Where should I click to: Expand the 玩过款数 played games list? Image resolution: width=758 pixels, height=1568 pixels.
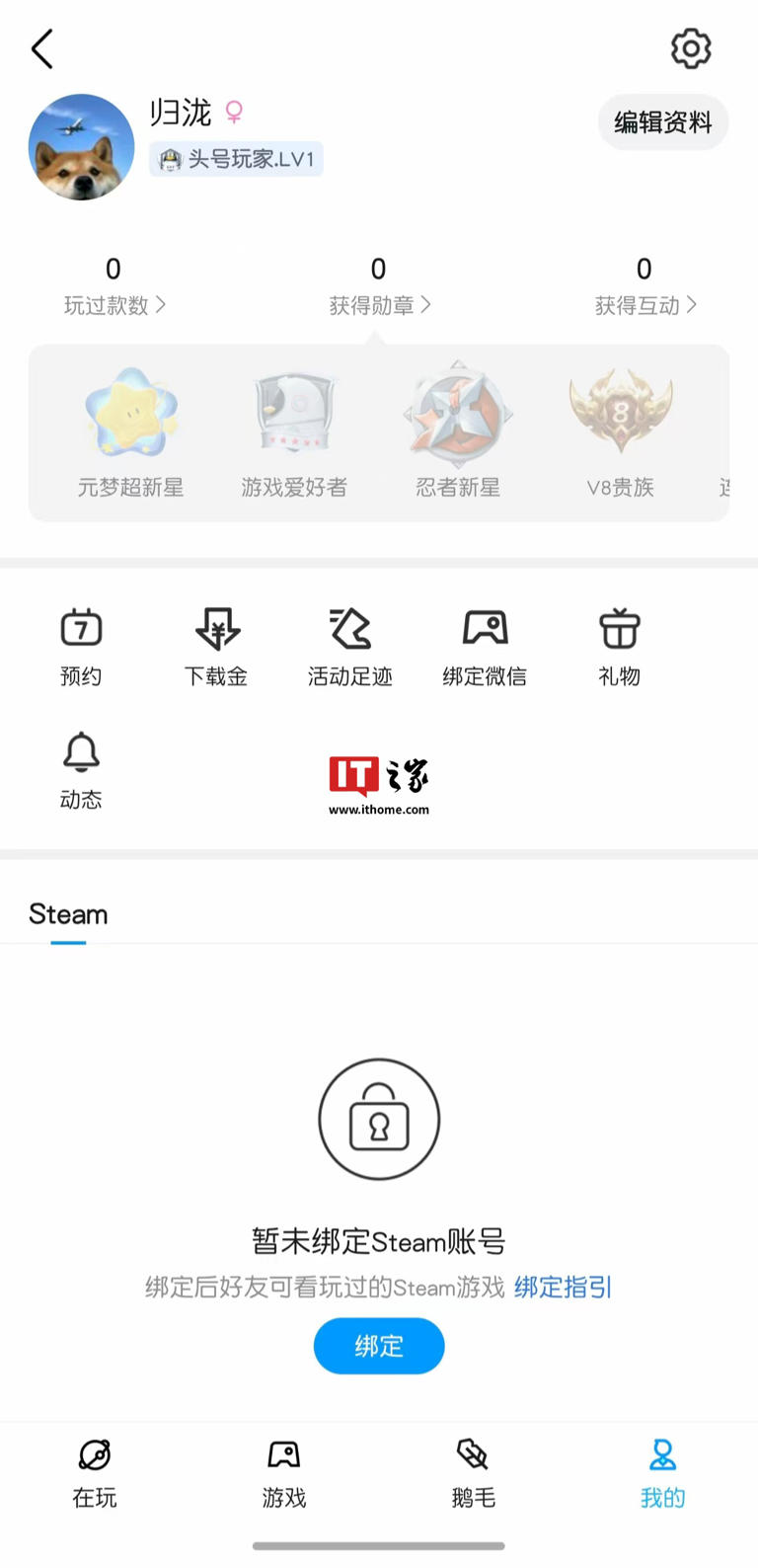112,286
